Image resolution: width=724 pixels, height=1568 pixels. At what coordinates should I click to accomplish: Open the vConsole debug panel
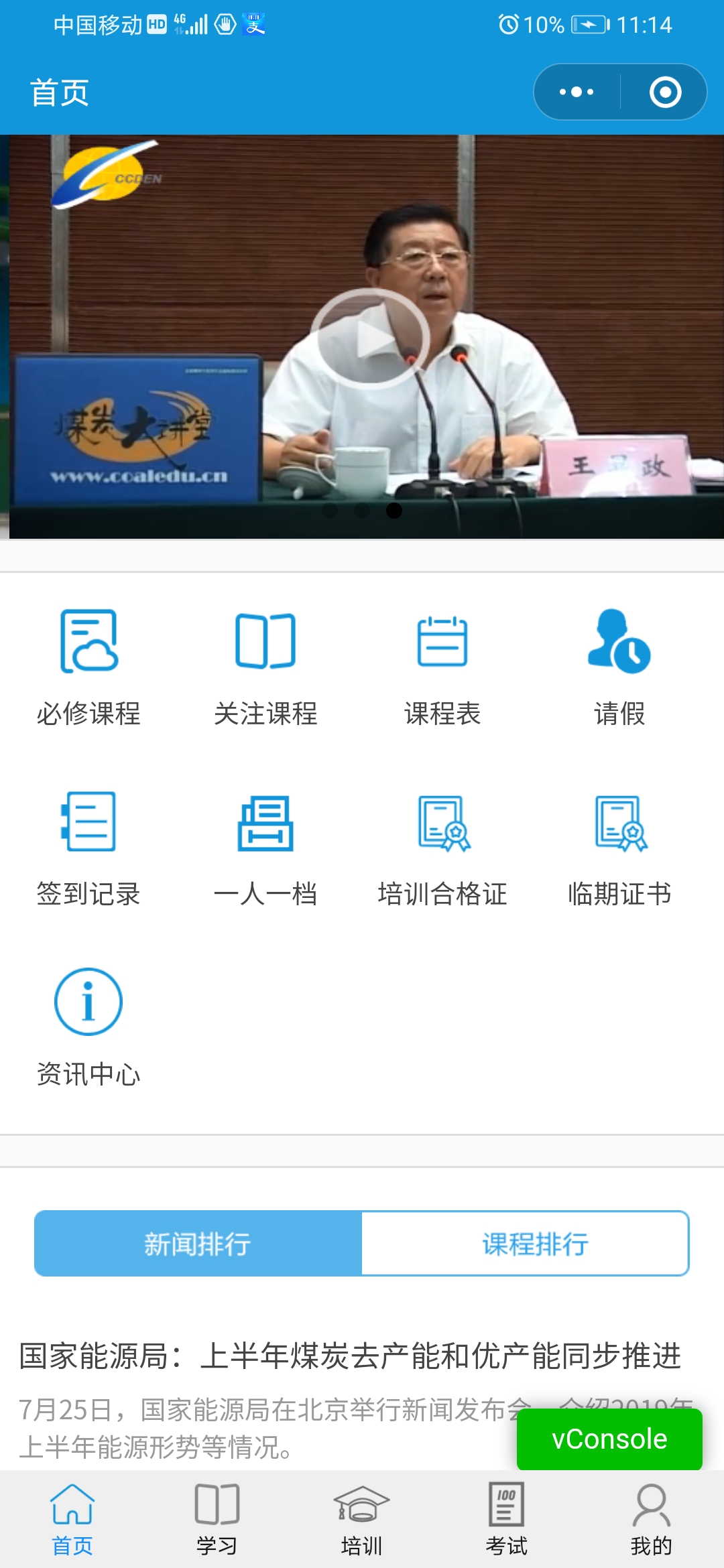click(x=609, y=1439)
